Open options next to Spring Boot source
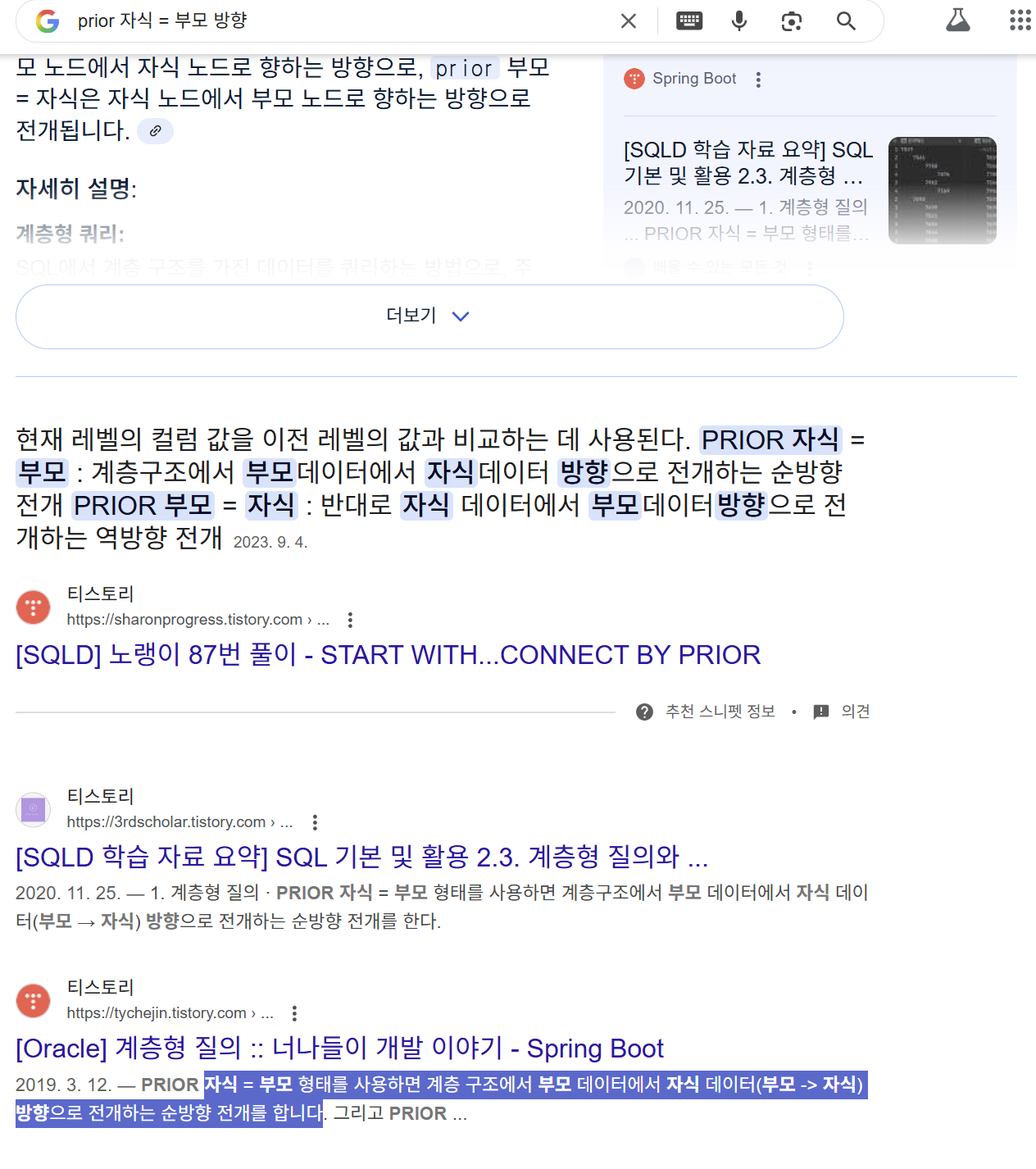 tap(758, 80)
